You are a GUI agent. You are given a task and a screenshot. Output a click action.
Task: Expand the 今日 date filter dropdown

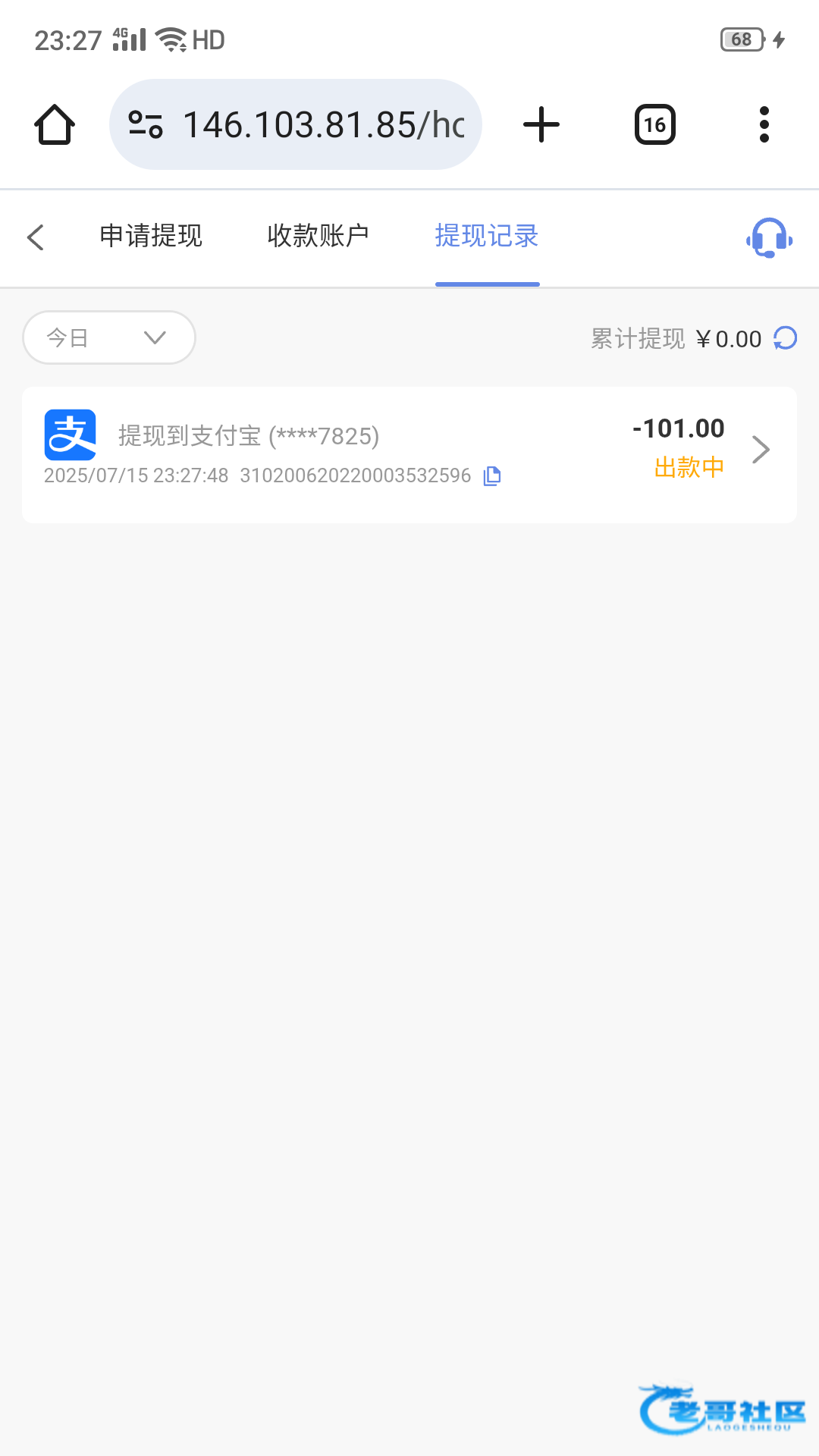tap(109, 337)
